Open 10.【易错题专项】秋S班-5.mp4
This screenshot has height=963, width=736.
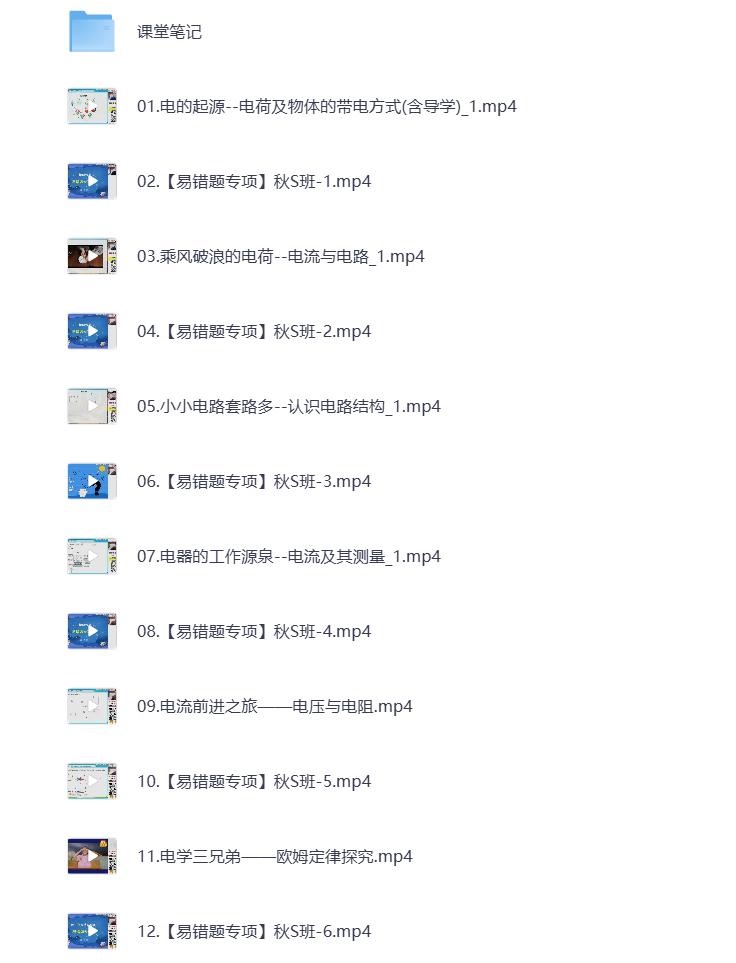[x=254, y=782]
